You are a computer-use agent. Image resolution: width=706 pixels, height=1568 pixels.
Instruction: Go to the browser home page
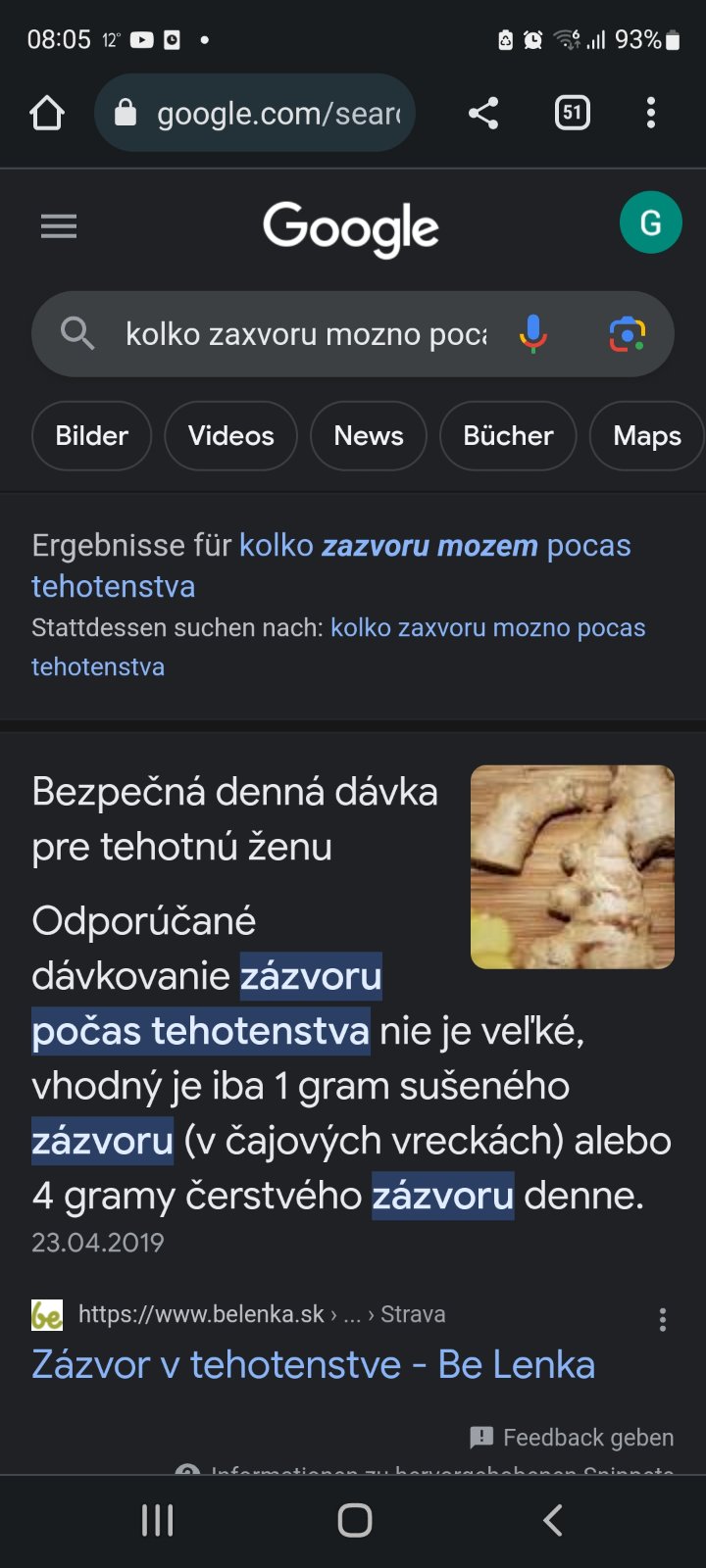pyautogui.click(x=47, y=114)
